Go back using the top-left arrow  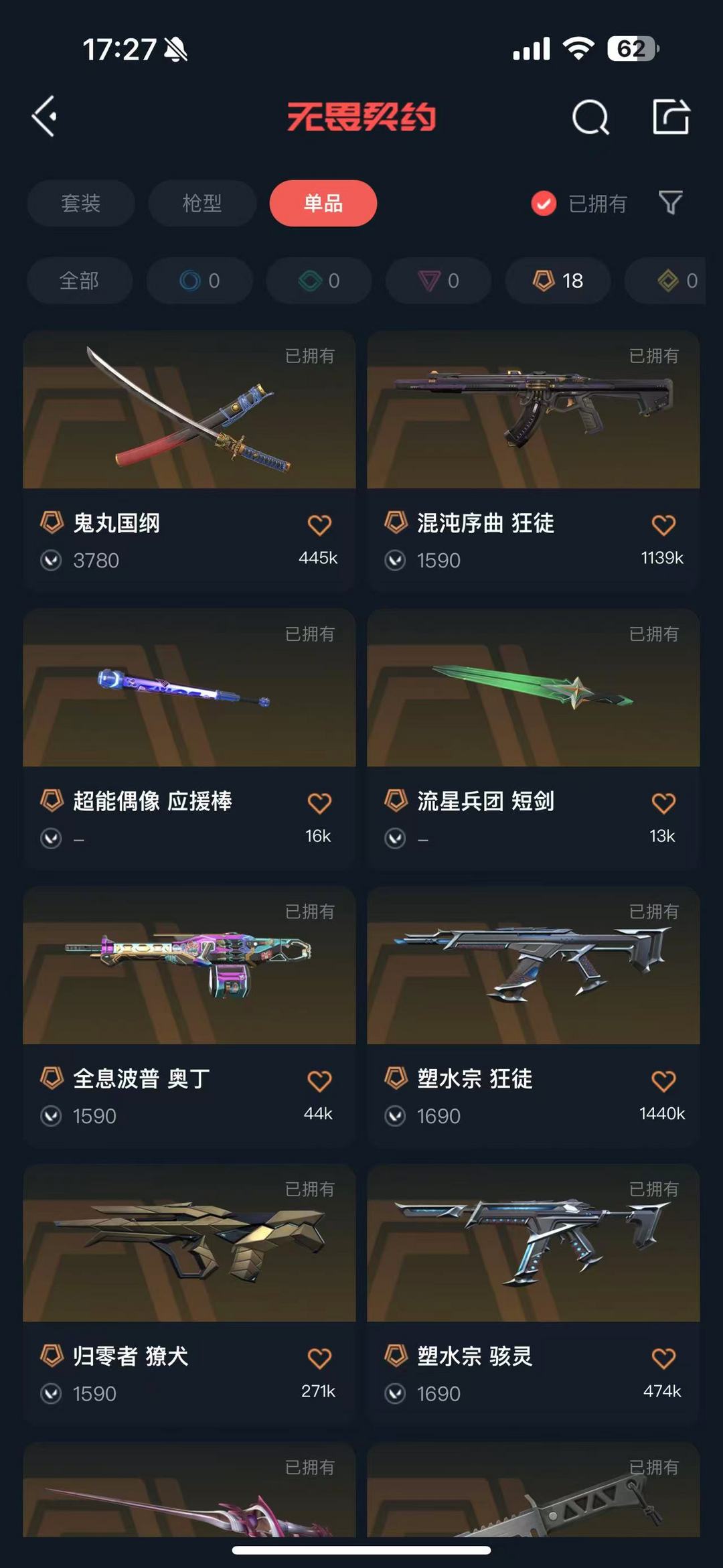pyautogui.click(x=44, y=117)
